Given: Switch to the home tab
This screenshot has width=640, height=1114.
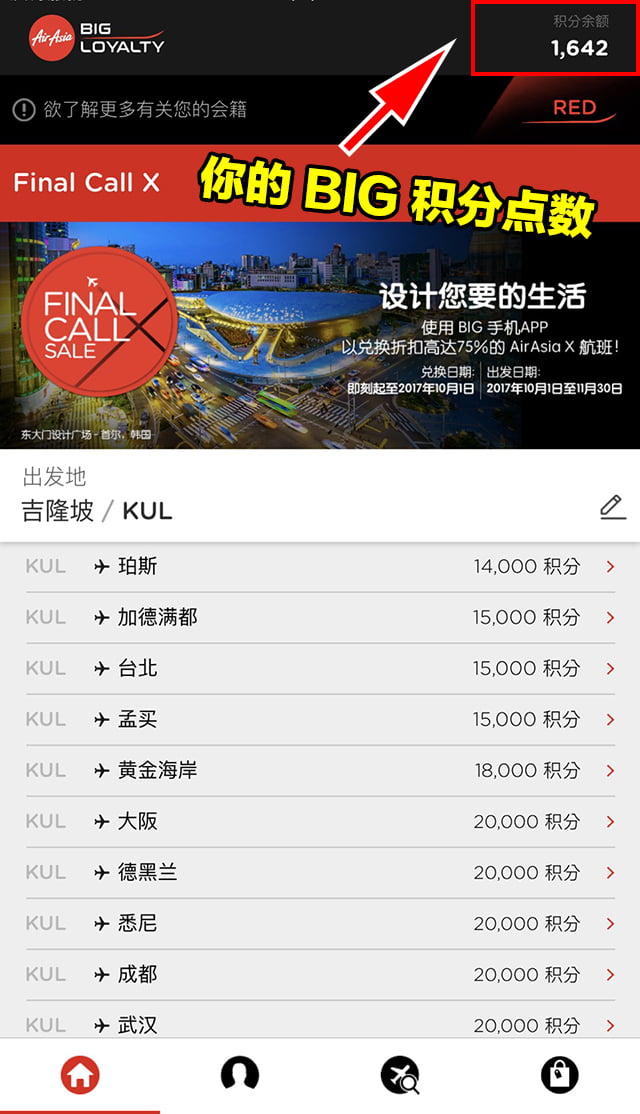Looking at the screenshot, I should (x=80, y=1076).
